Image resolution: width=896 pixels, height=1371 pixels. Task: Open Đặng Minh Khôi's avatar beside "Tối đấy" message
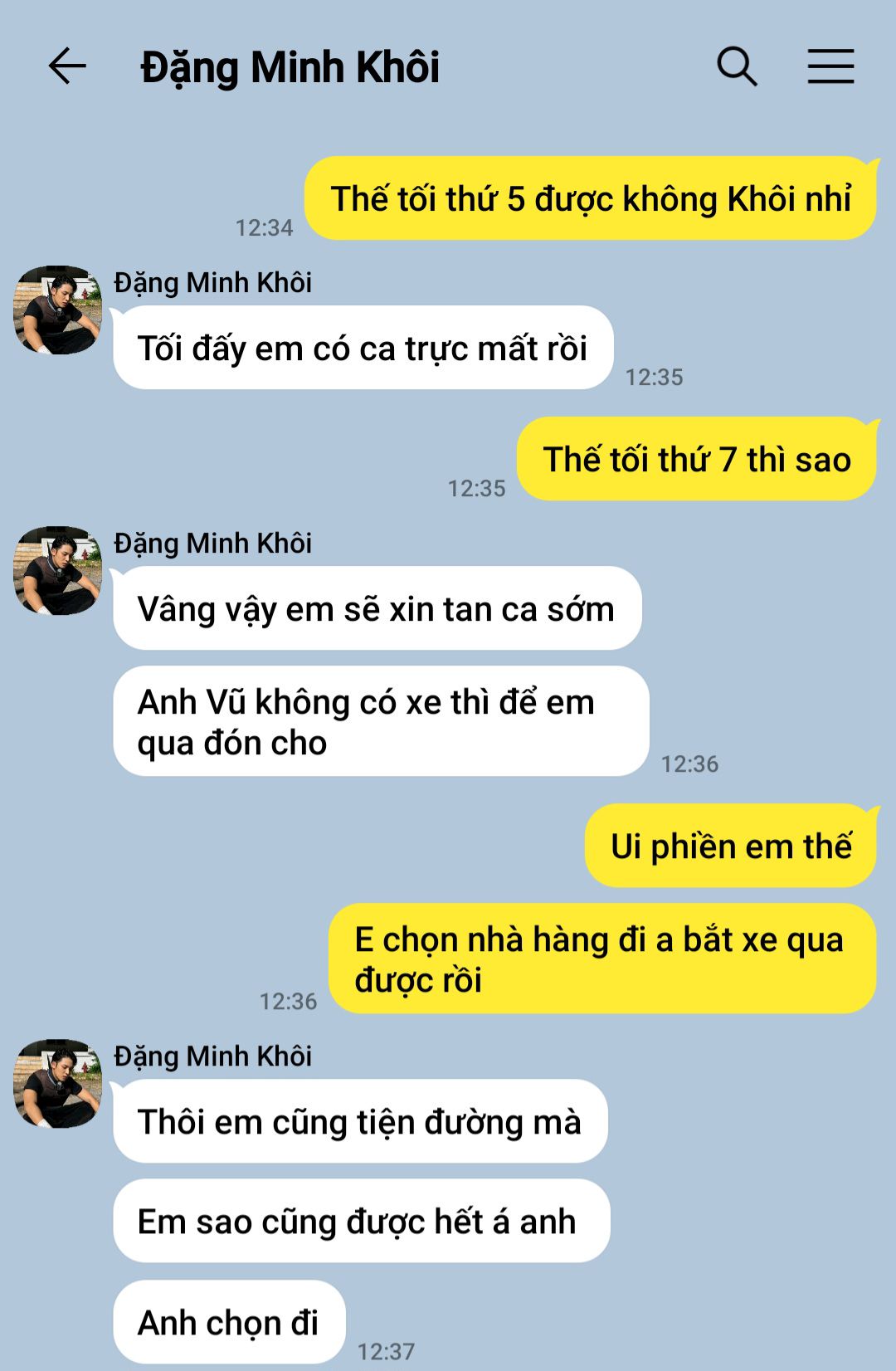click(57, 310)
